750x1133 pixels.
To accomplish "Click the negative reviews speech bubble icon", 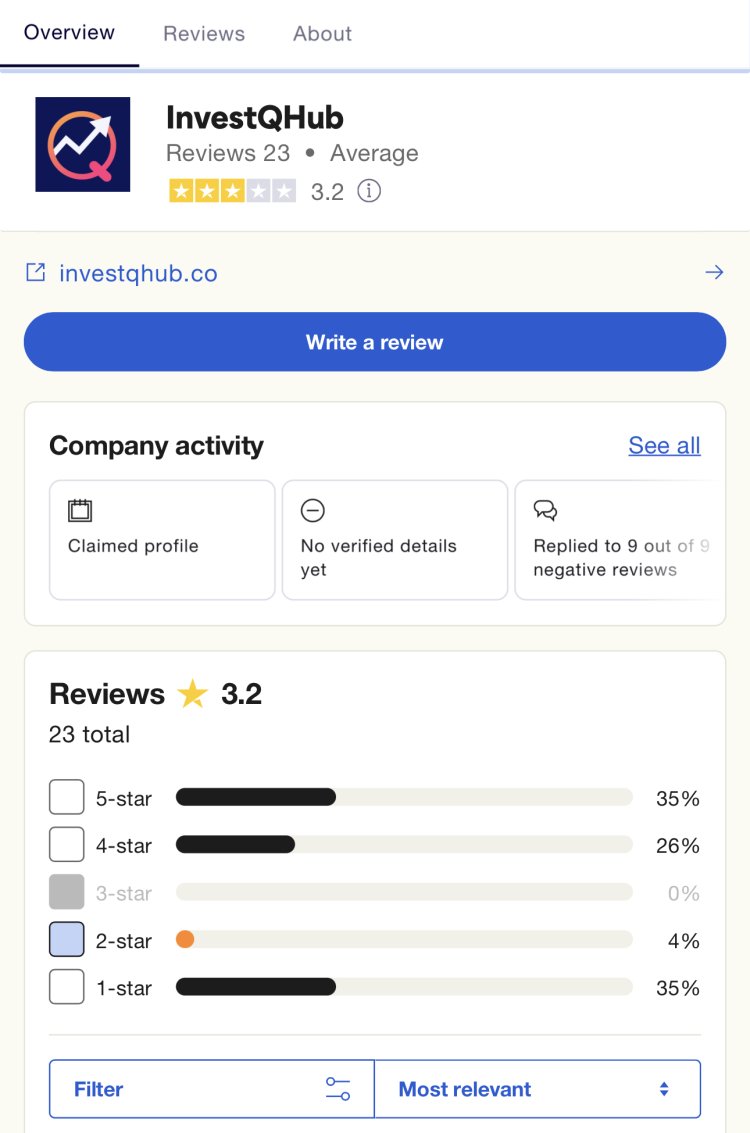I will pyautogui.click(x=545, y=510).
